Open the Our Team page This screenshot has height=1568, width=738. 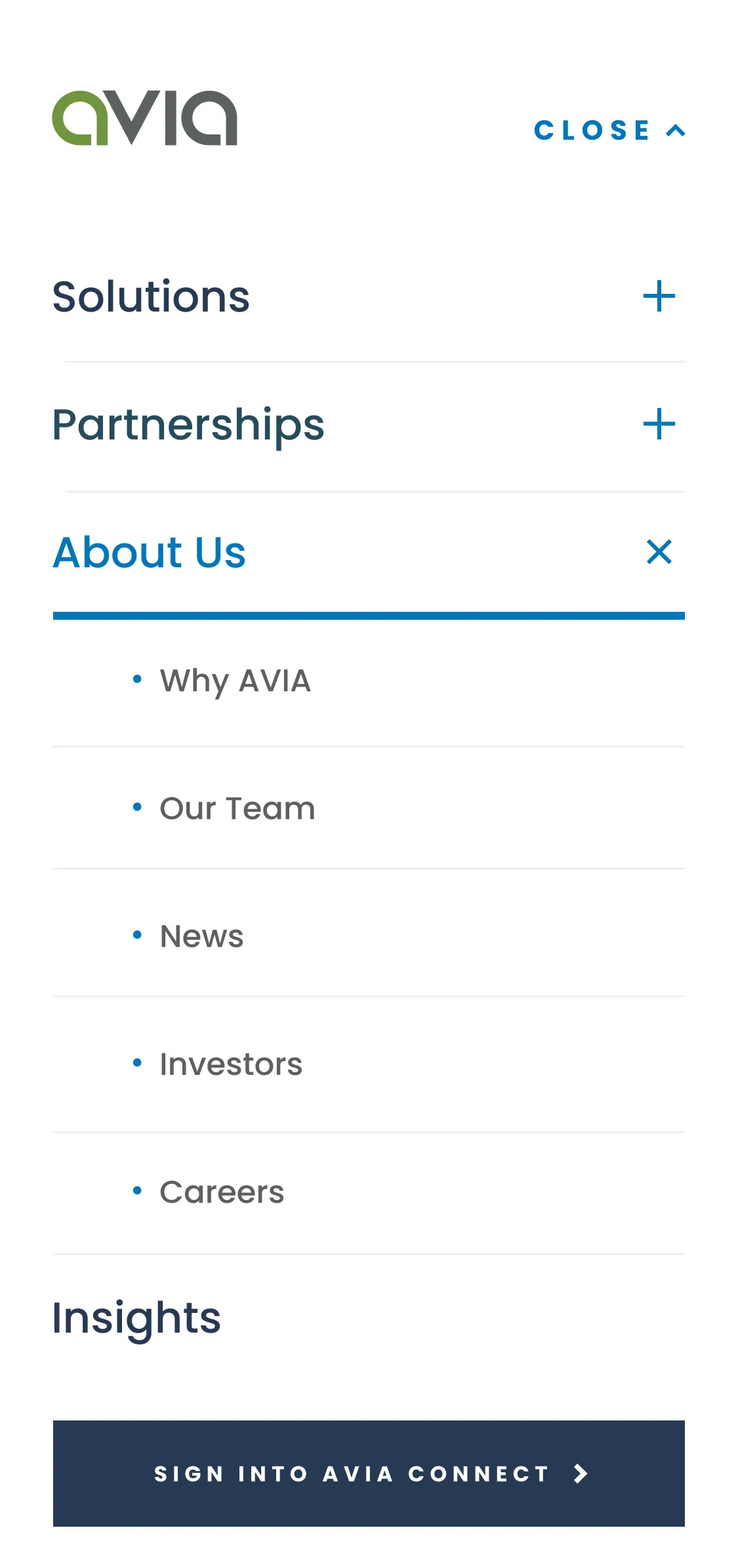[x=237, y=809]
